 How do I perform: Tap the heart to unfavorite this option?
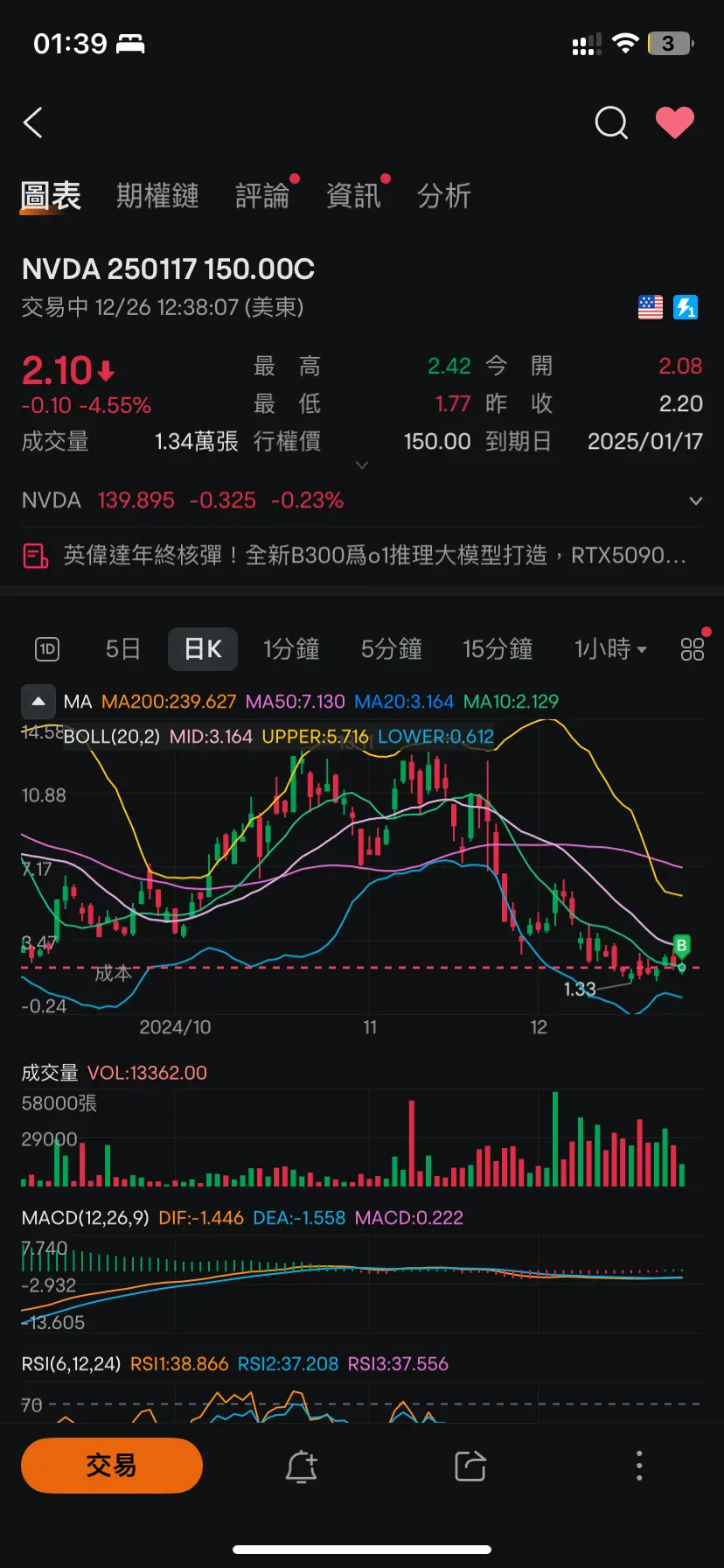point(675,122)
